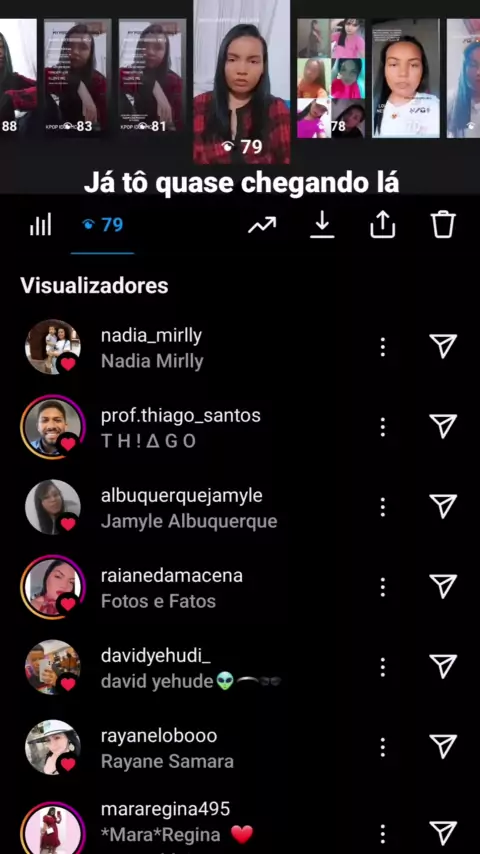
Task: Open options menu for raianedamacena
Action: [x=383, y=587]
